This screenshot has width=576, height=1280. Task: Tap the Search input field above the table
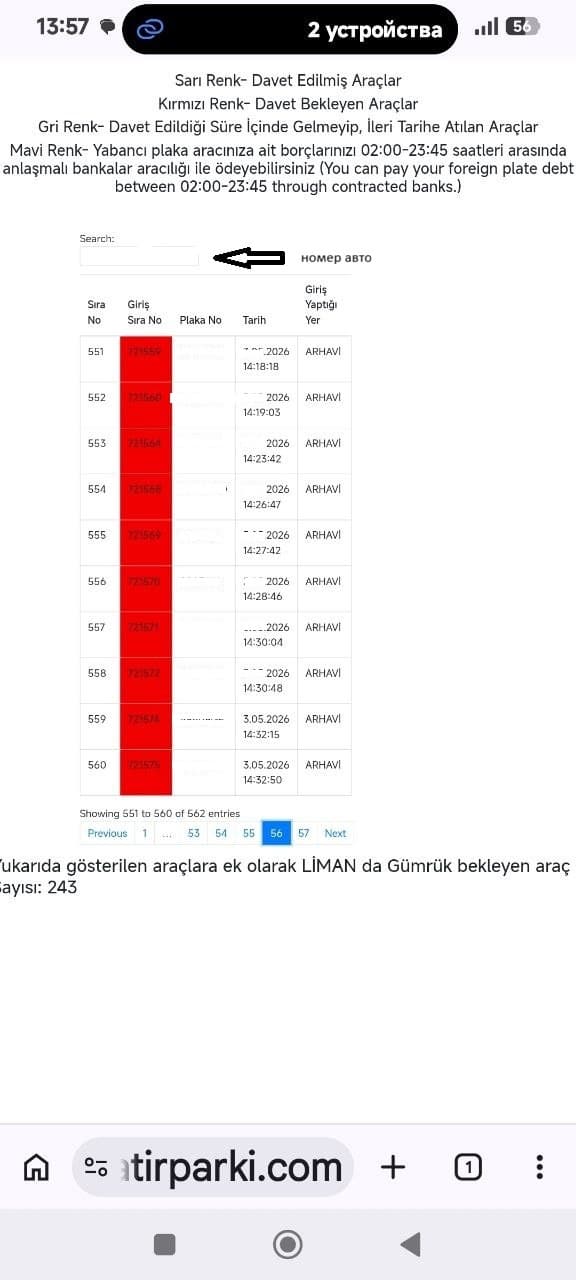point(139,258)
